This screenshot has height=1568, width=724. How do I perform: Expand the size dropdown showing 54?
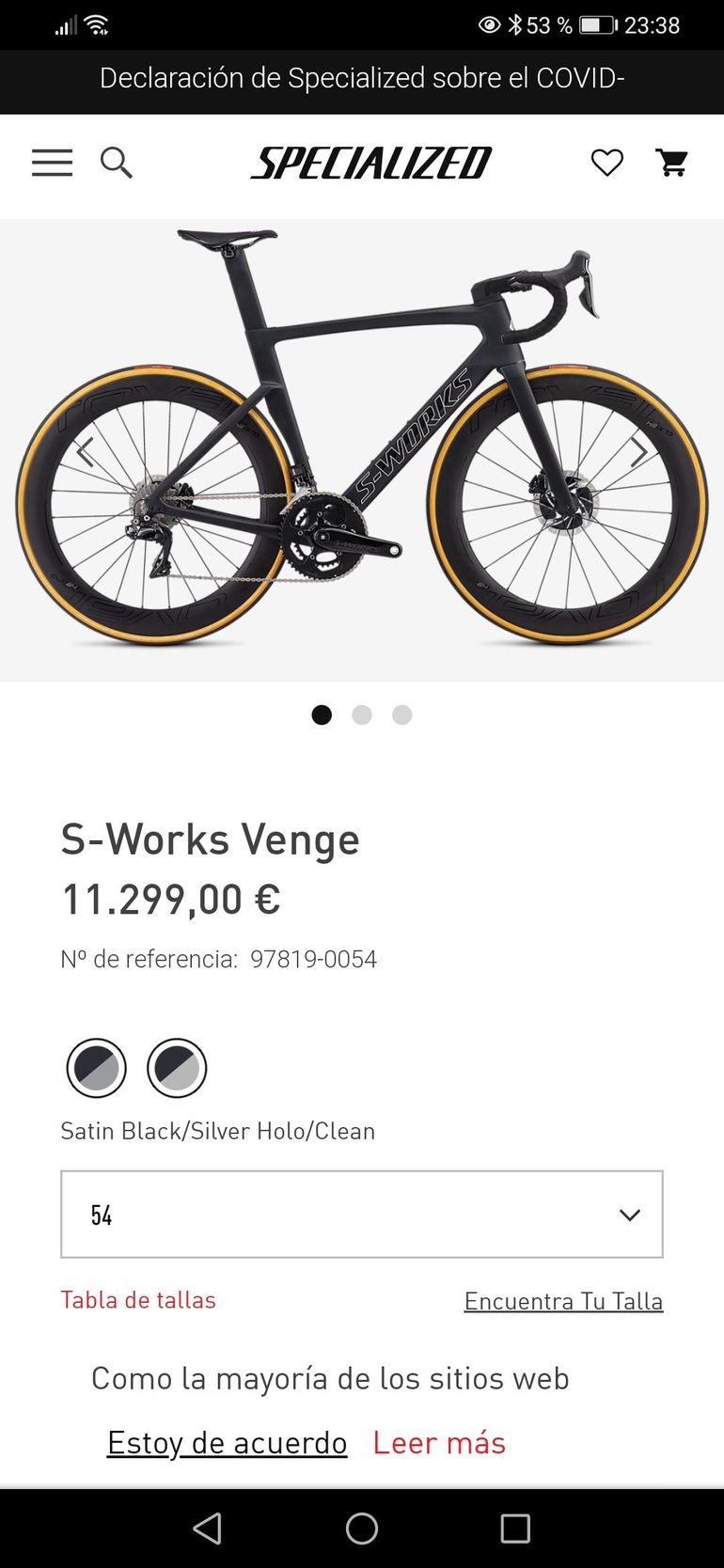coord(362,1215)
